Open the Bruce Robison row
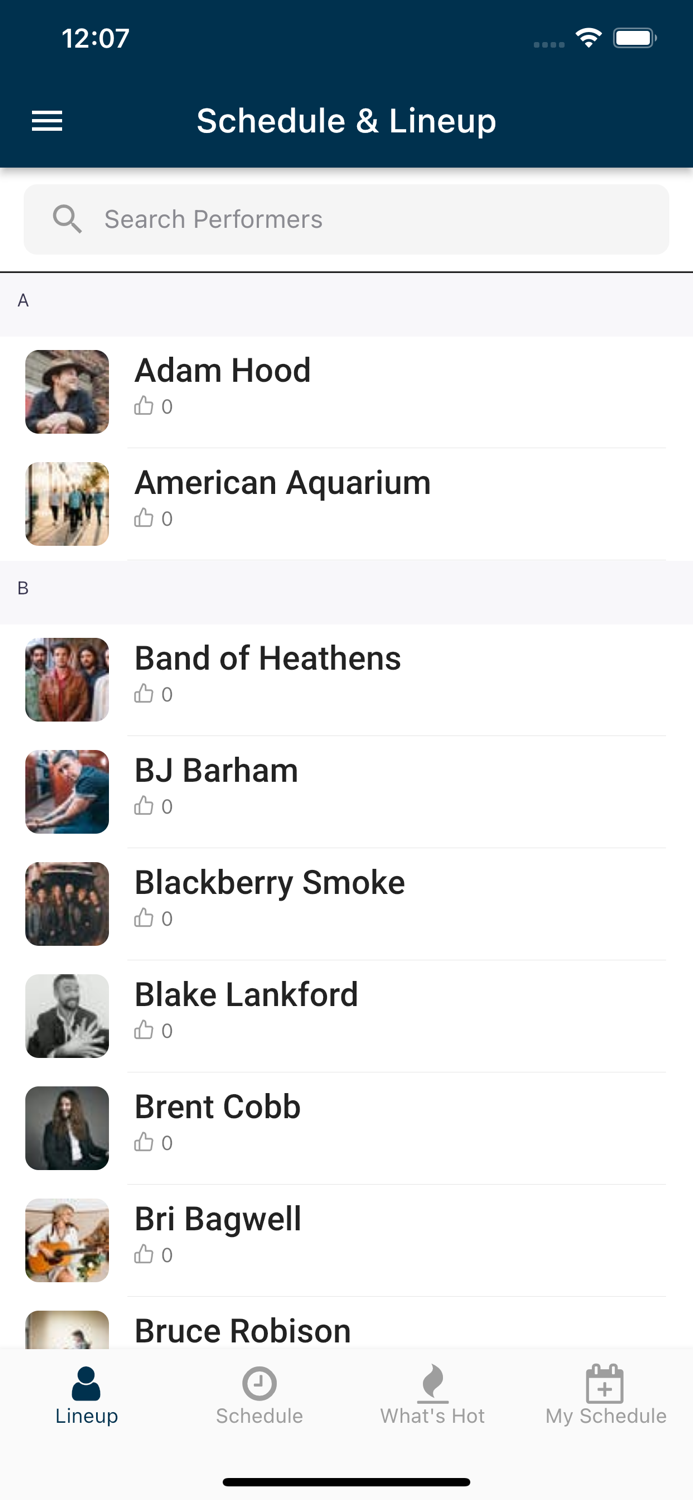 tap(346, 1322)
